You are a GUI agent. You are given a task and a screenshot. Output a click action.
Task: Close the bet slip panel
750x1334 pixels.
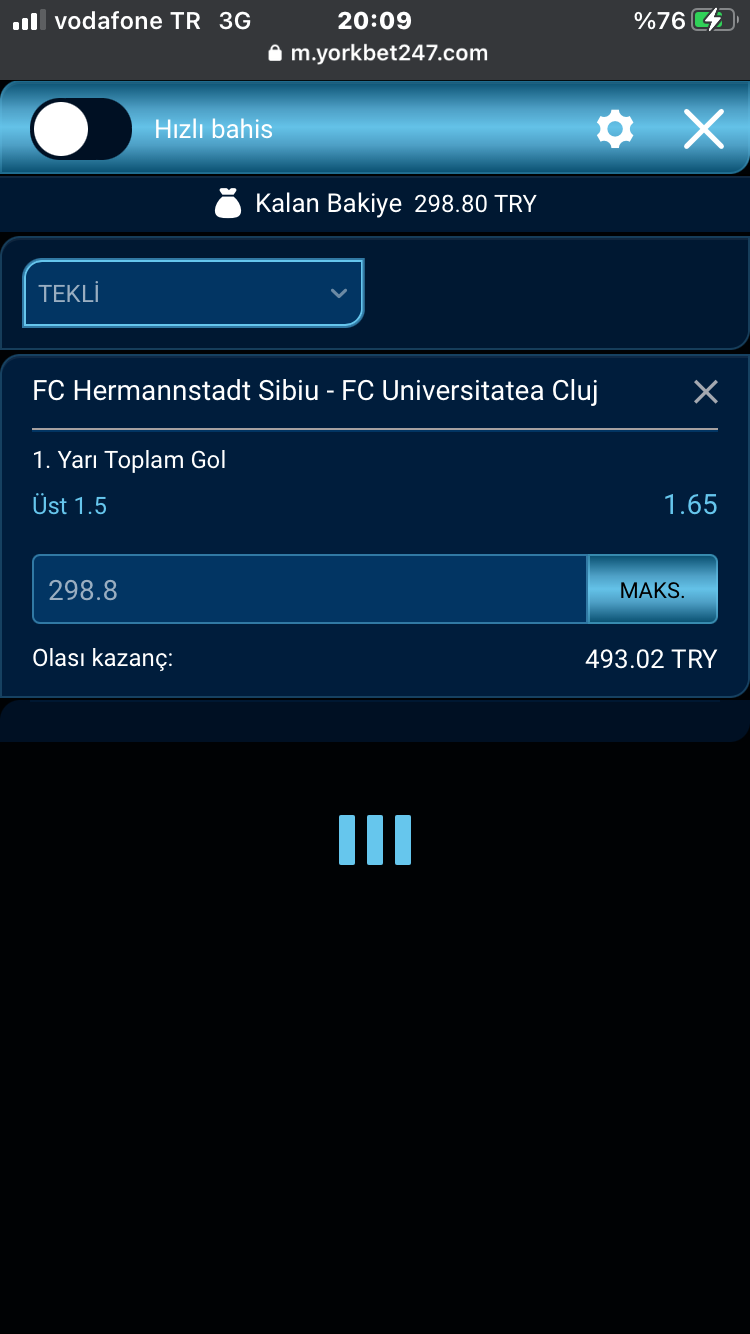[x=704, y=130]
